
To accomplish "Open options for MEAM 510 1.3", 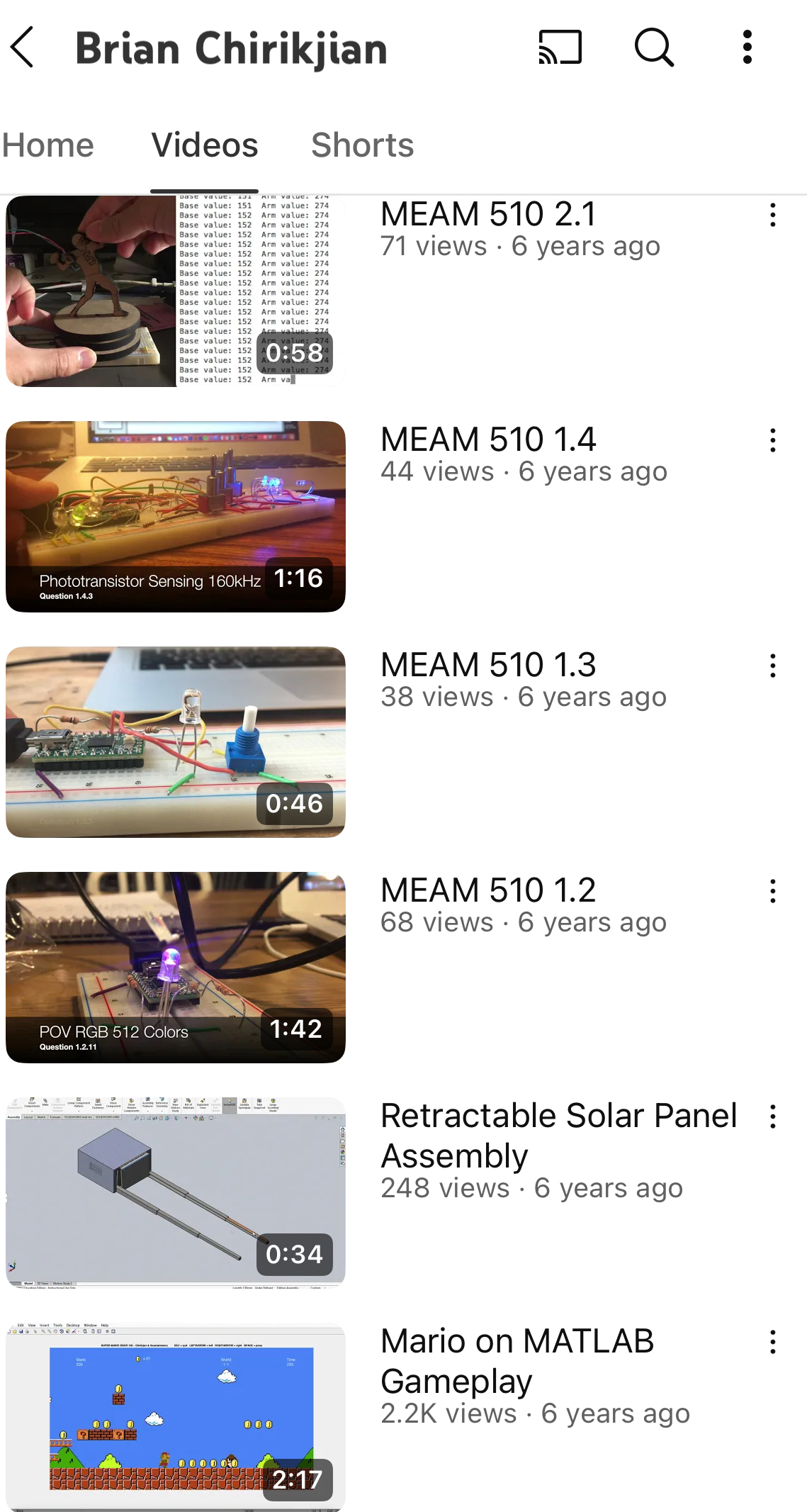I will coord(772,666).
